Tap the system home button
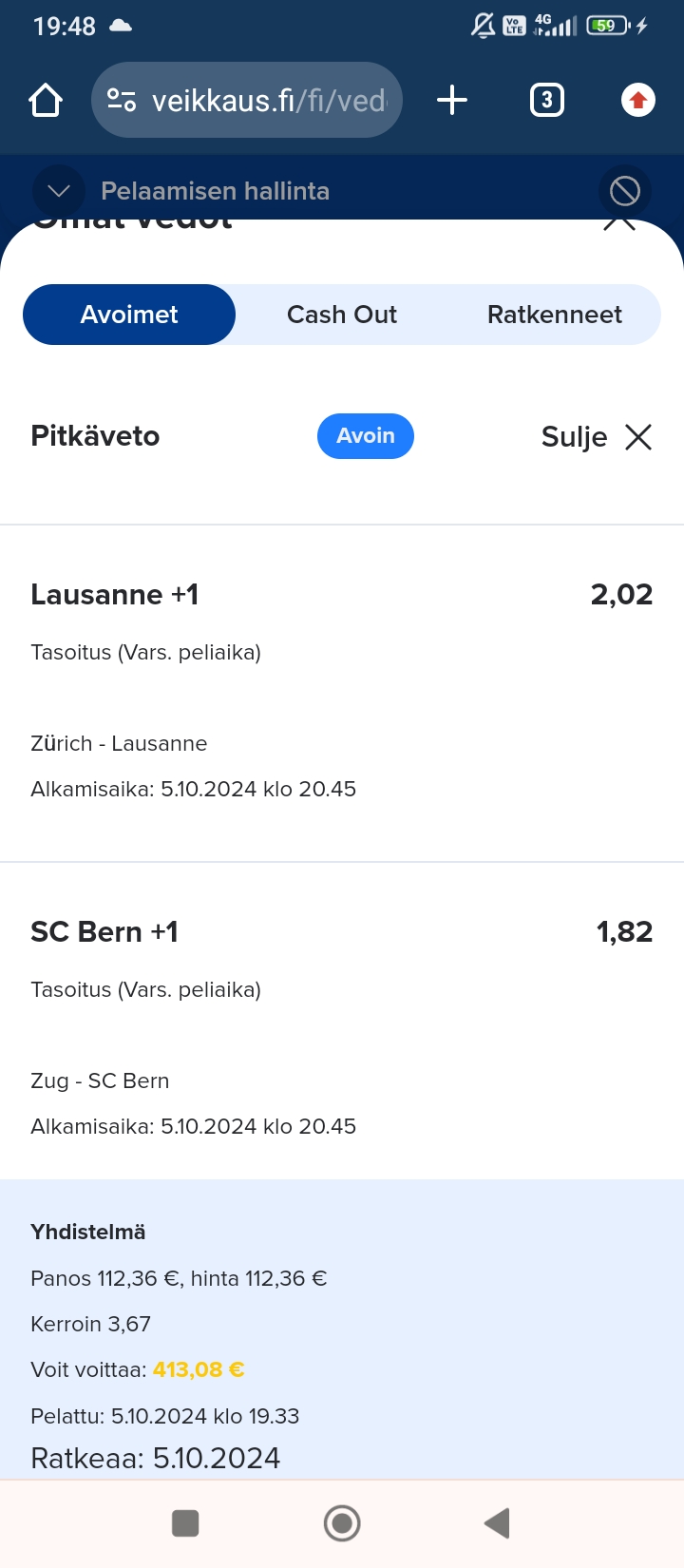This screenshot has height=1568, width=684. coord(342,1523)
